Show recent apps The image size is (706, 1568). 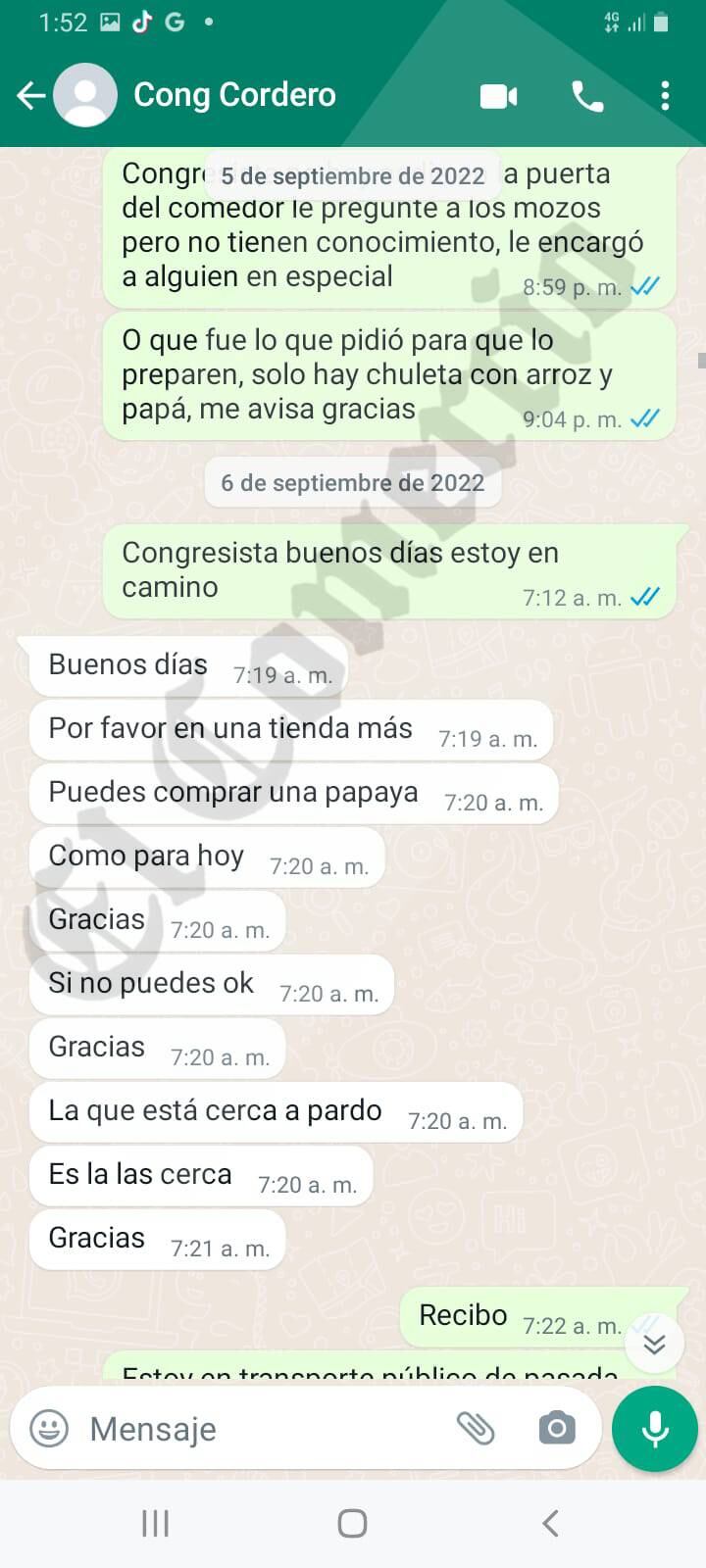155,1523
